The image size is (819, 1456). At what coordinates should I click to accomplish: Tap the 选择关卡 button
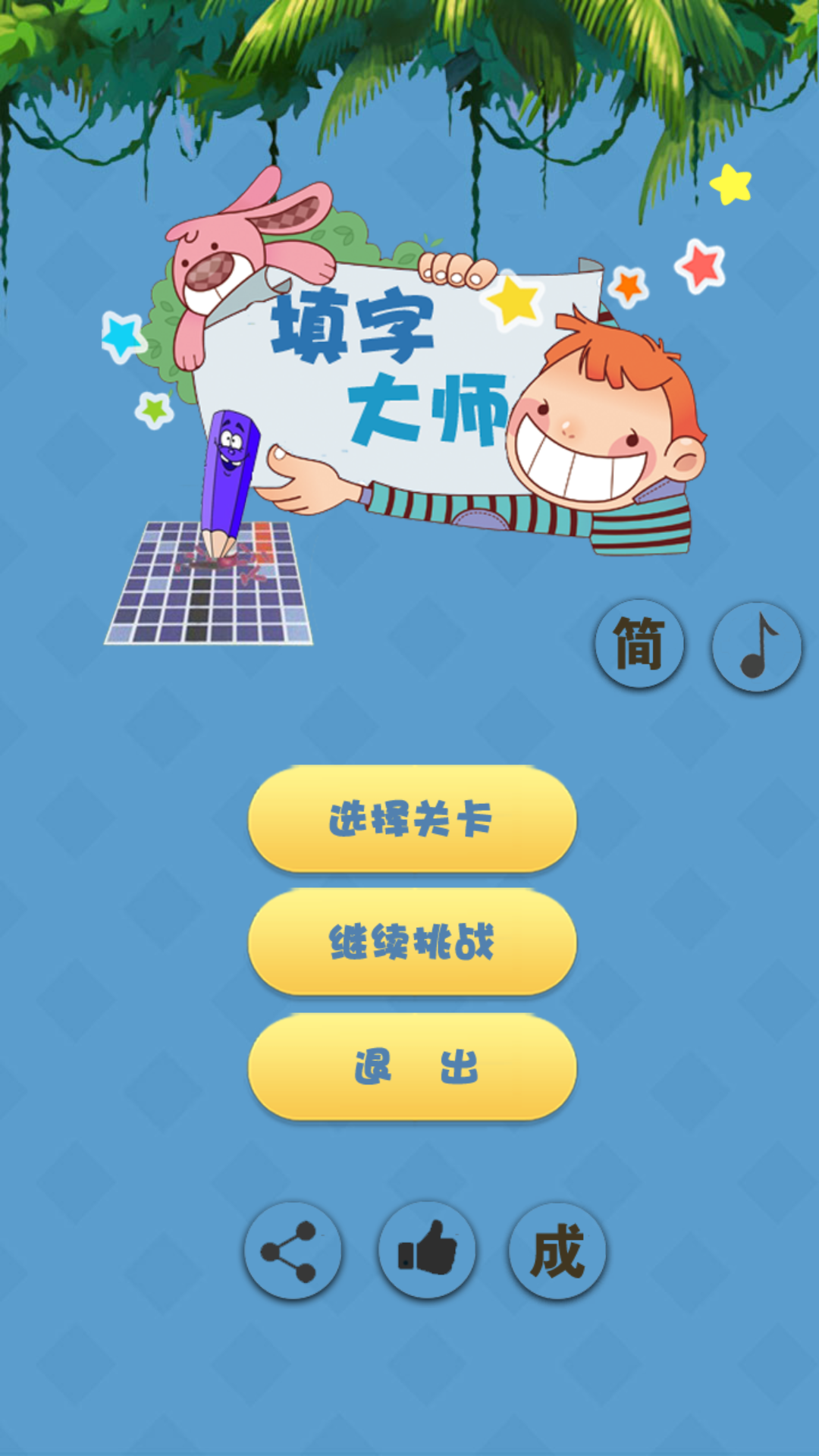coord(412,819)
